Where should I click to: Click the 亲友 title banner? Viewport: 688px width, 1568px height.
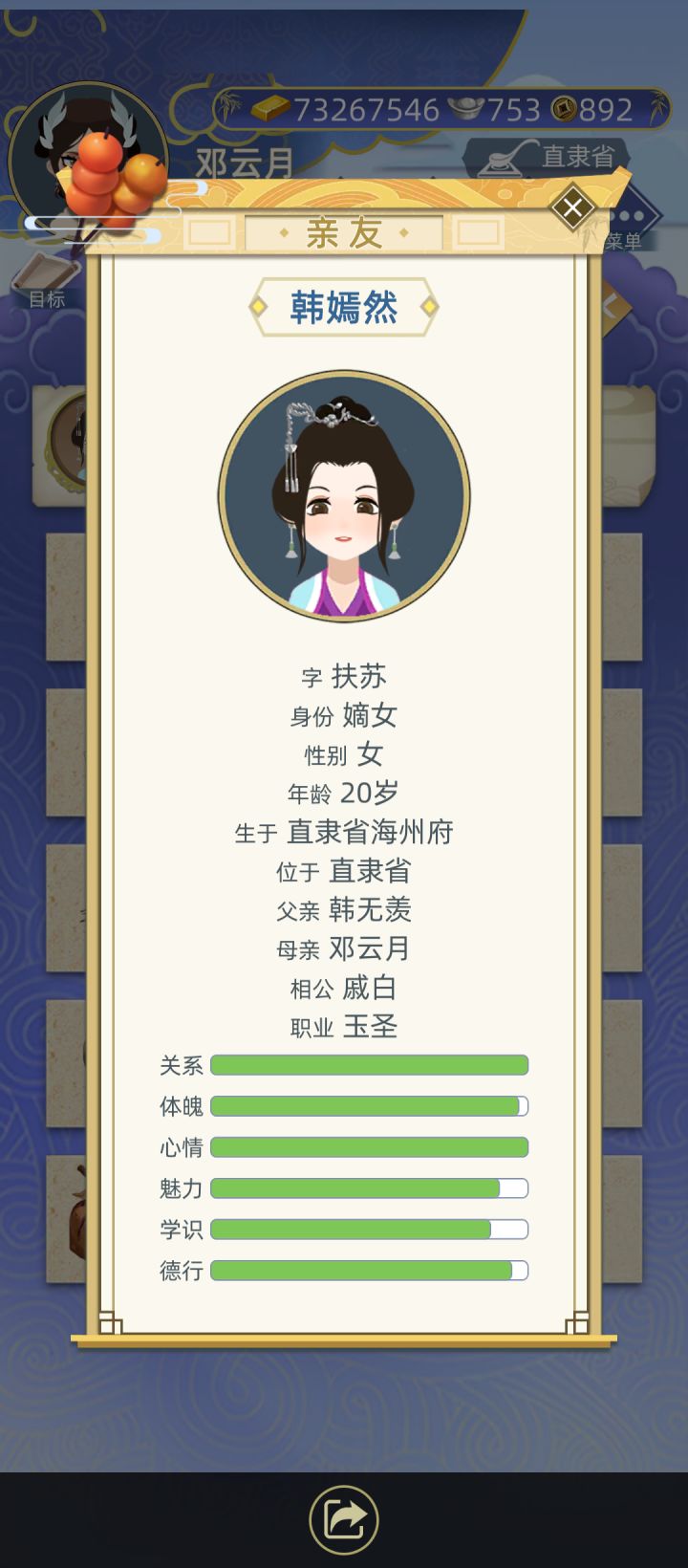tap(344, 233)
